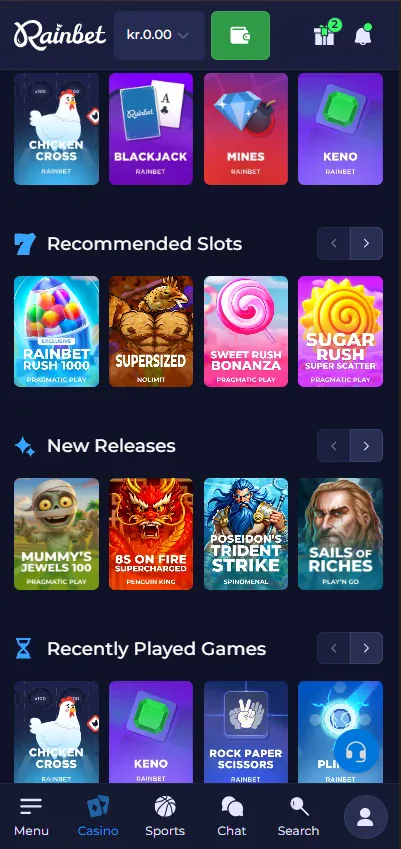
Task: Show previous New Releases
Action: (x=333, y=446)
